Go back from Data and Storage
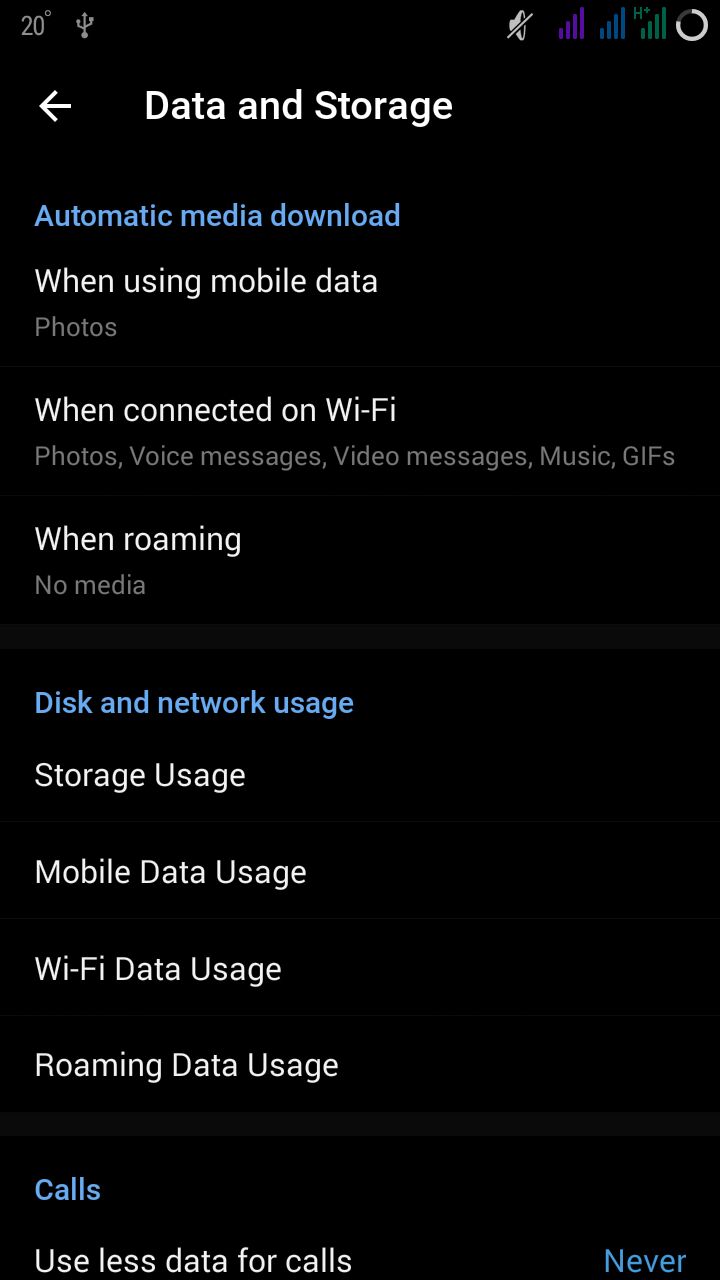720x1280 pixels. [55, 106]
